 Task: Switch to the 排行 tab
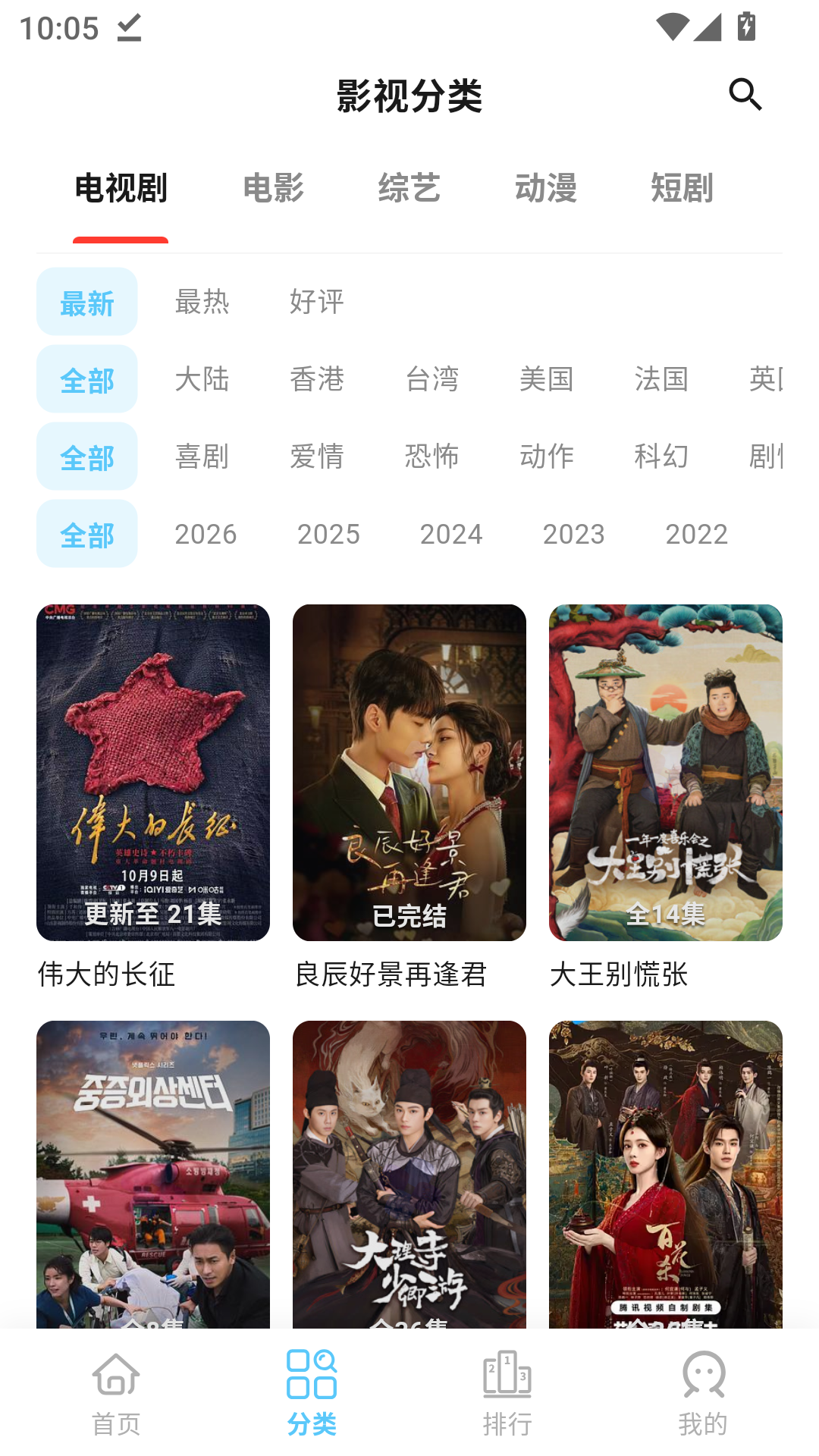click(x=507, y=1392)
